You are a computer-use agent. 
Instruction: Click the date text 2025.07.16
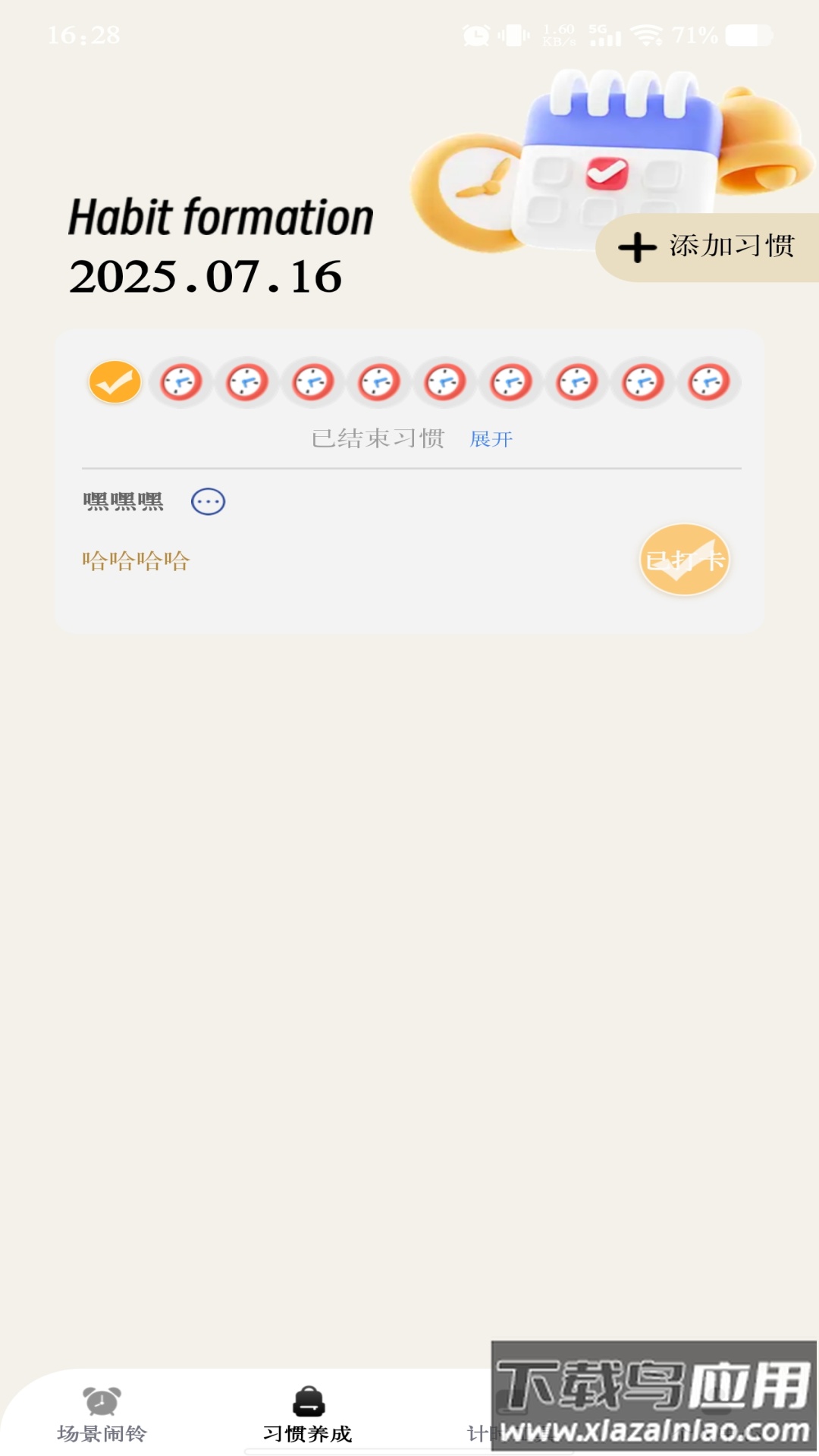(x=205, y=276)
